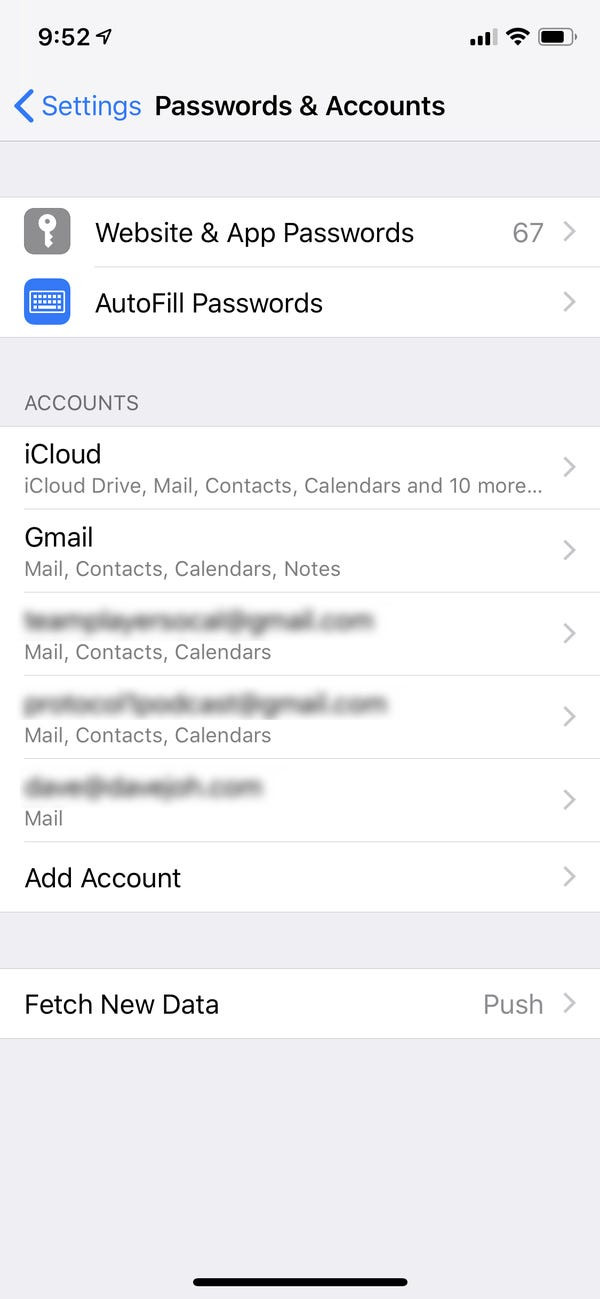This screenshot has height=1299, width=600.
Task: Open Website & App Passwords
Action: coord(300,232)
